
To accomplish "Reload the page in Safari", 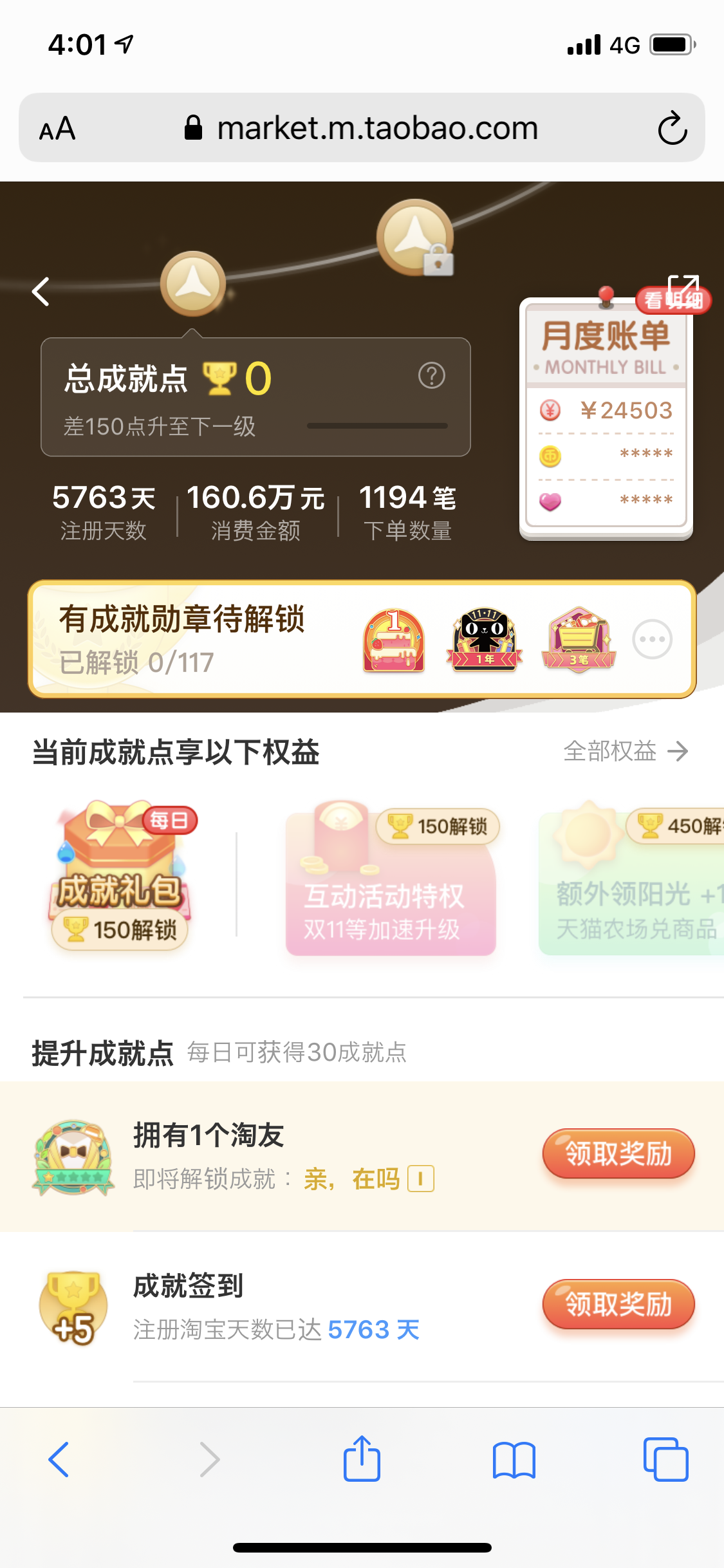I will 673,128.
